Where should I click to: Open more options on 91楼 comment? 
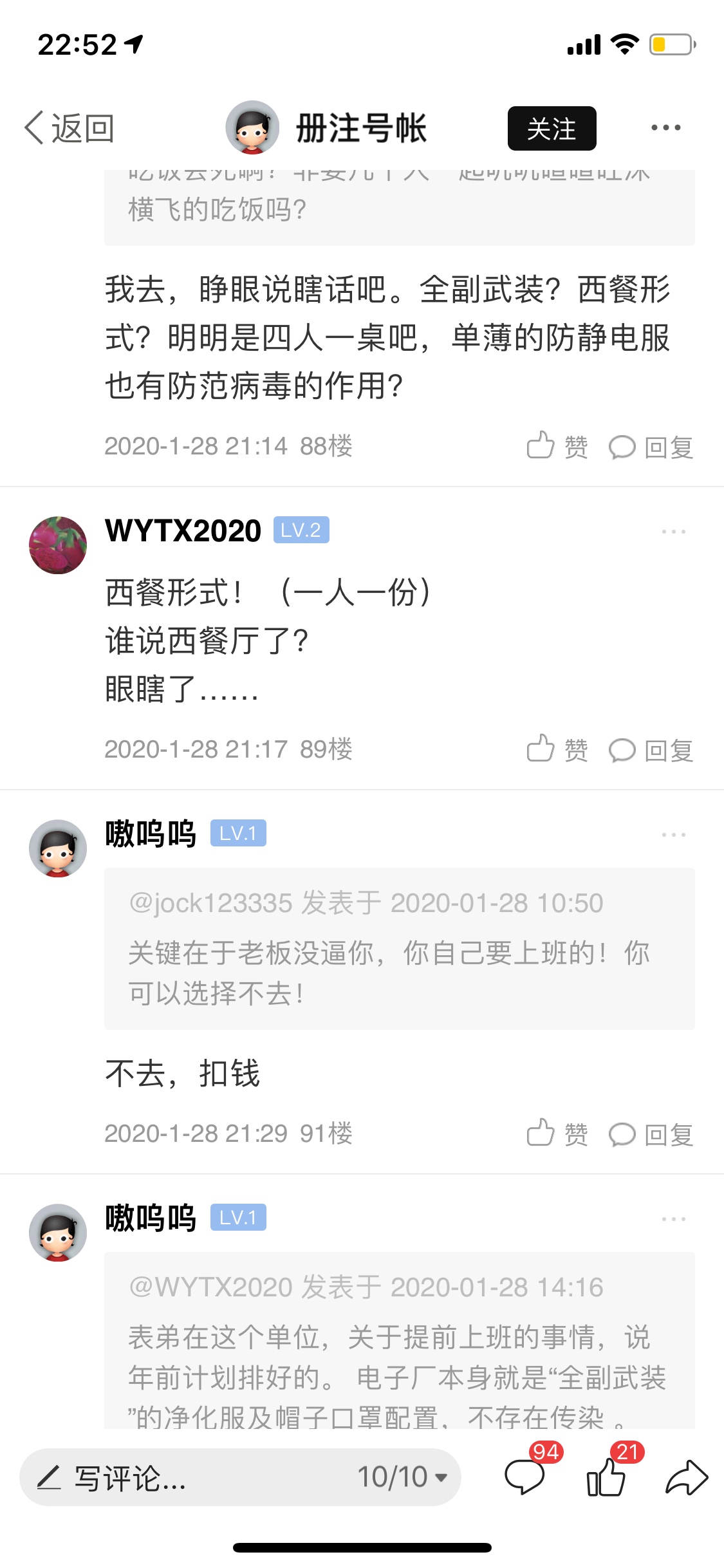tap(673, 835)
